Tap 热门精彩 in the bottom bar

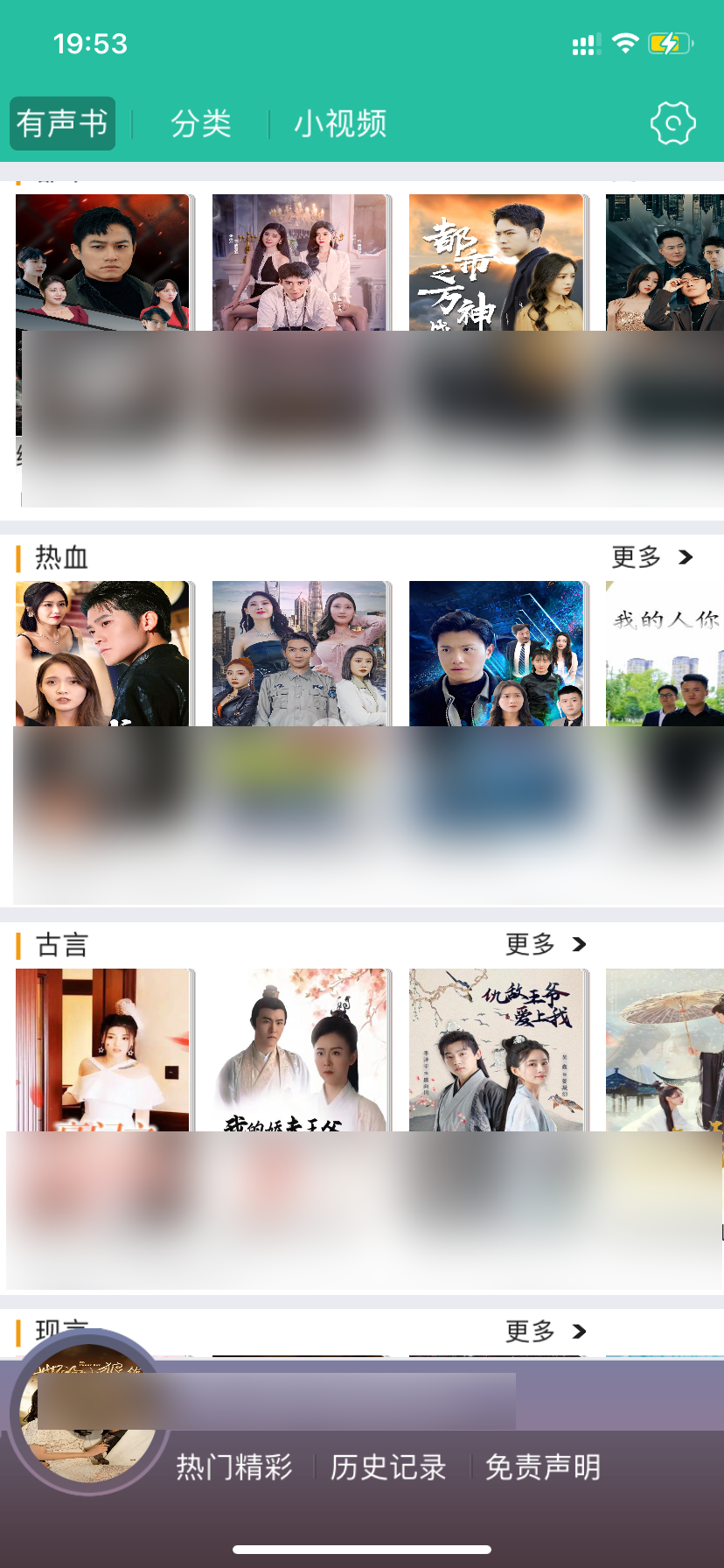[x=234, y=1467]
